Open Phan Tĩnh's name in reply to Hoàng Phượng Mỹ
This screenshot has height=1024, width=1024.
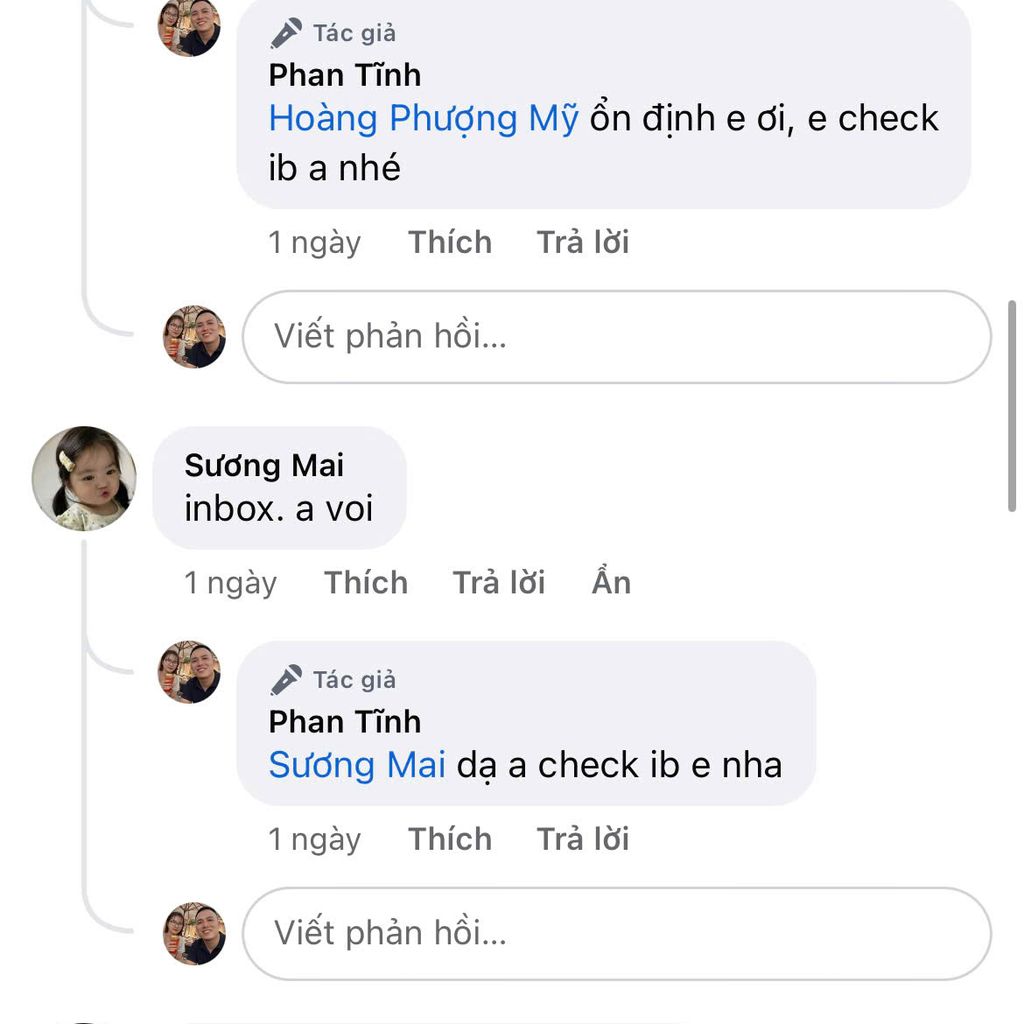tap(344, 75)
